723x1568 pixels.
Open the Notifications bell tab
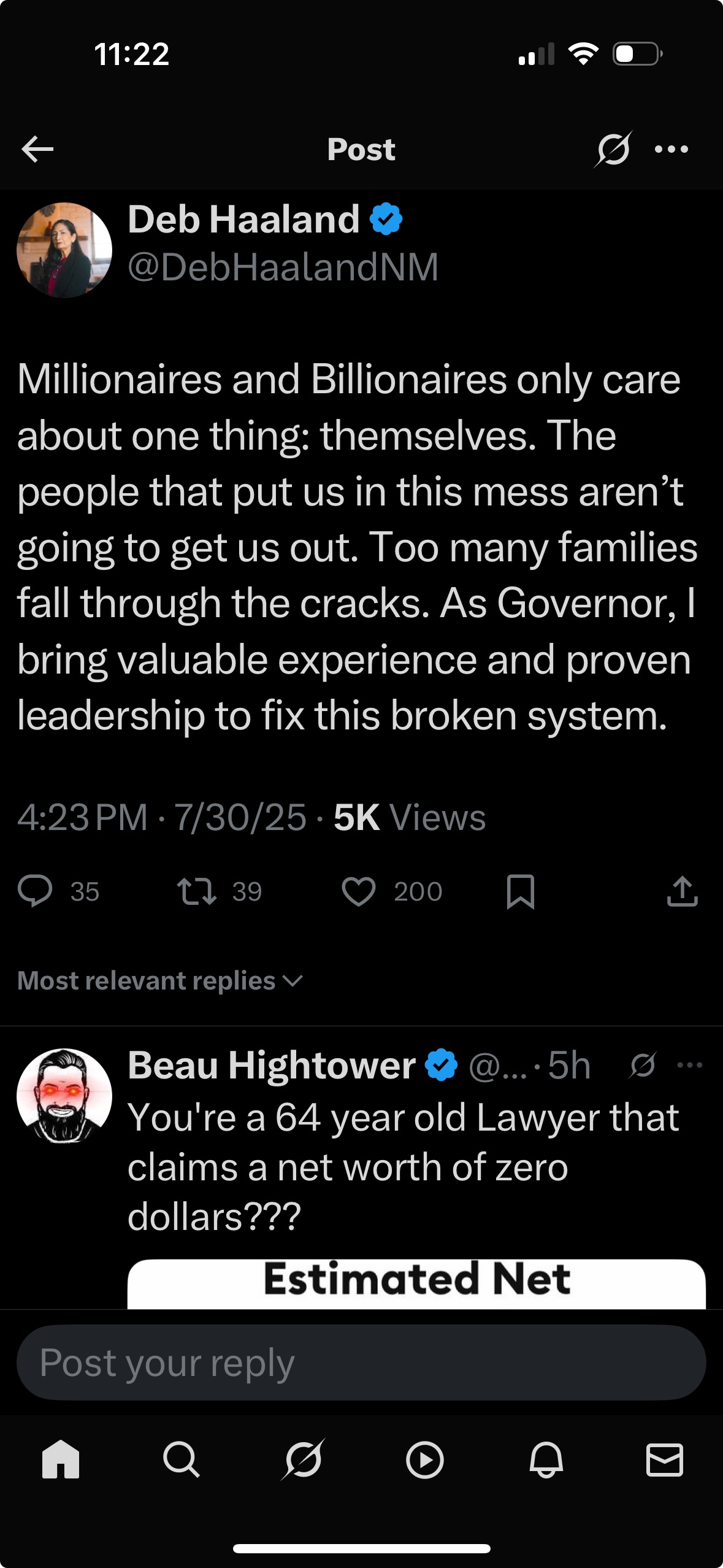(x=546, y=1459)
